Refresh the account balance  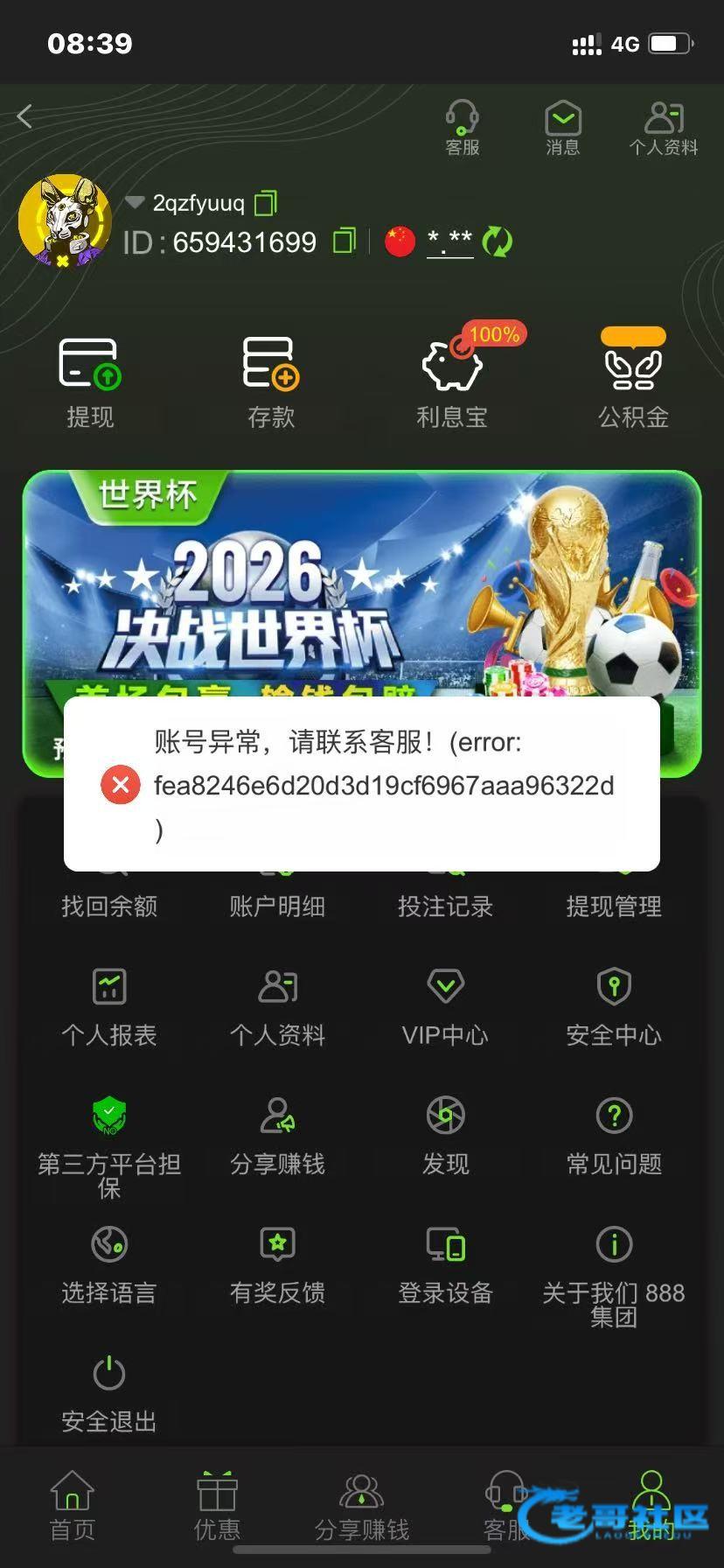498,241
